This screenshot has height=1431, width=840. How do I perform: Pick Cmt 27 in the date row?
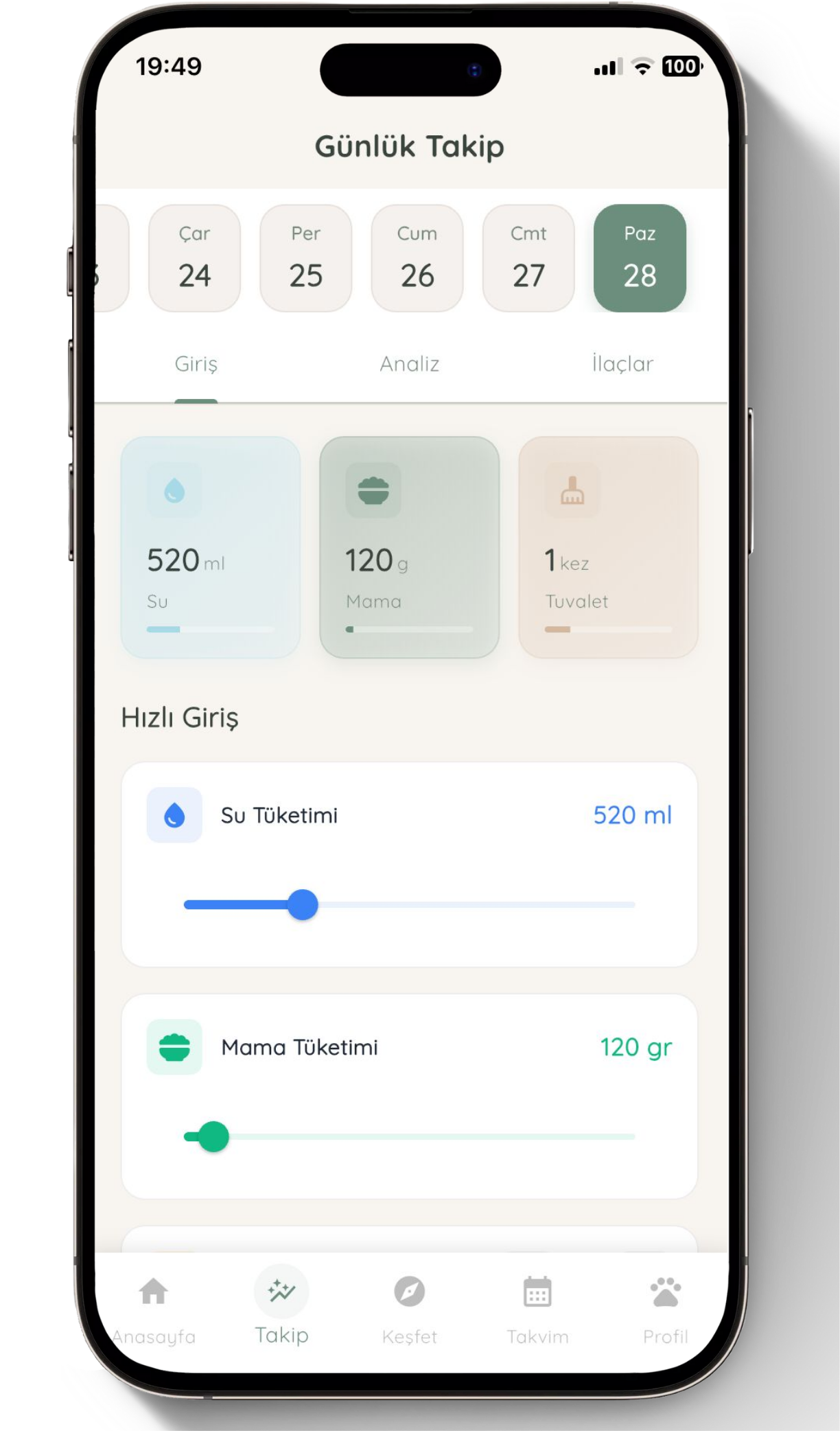pos(528,258)
